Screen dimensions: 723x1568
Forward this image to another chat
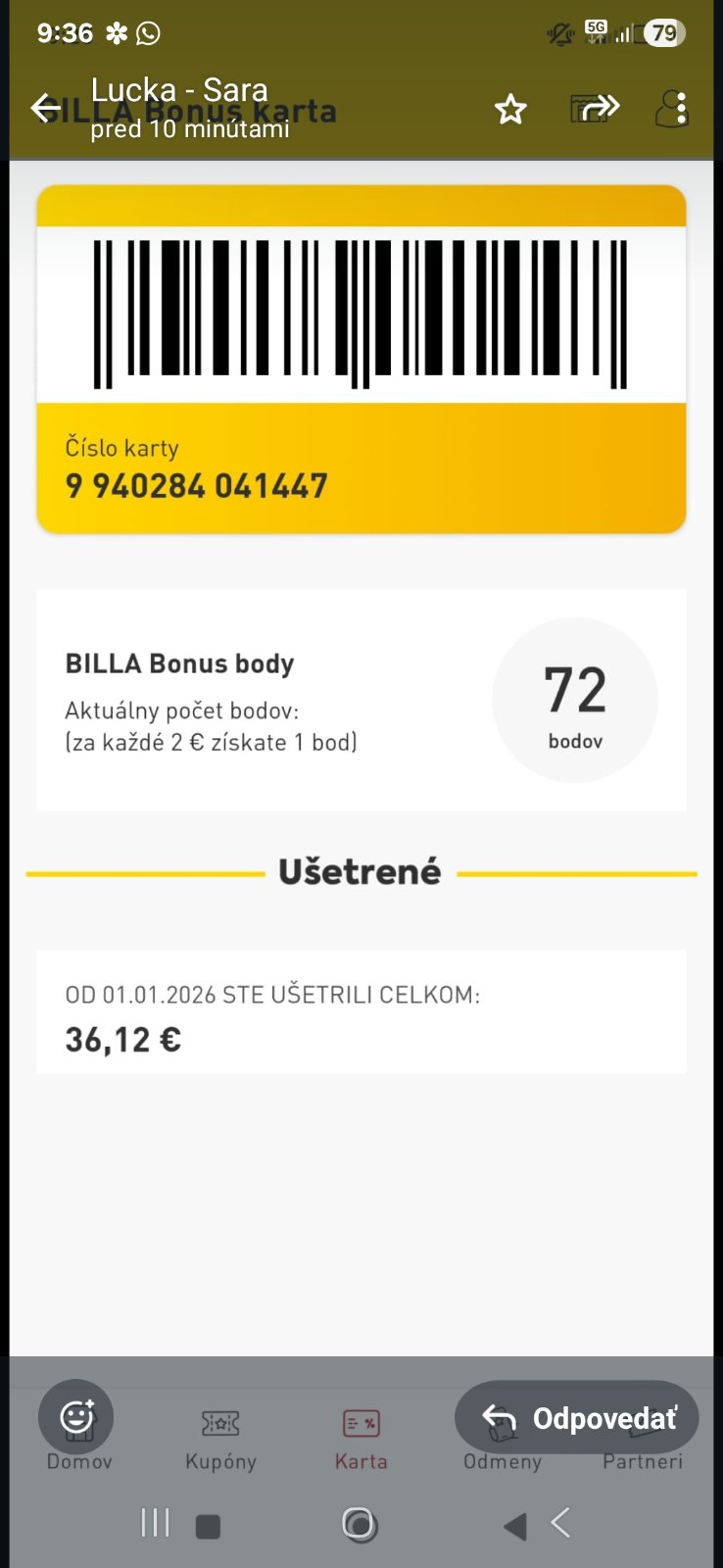(596, 108)
